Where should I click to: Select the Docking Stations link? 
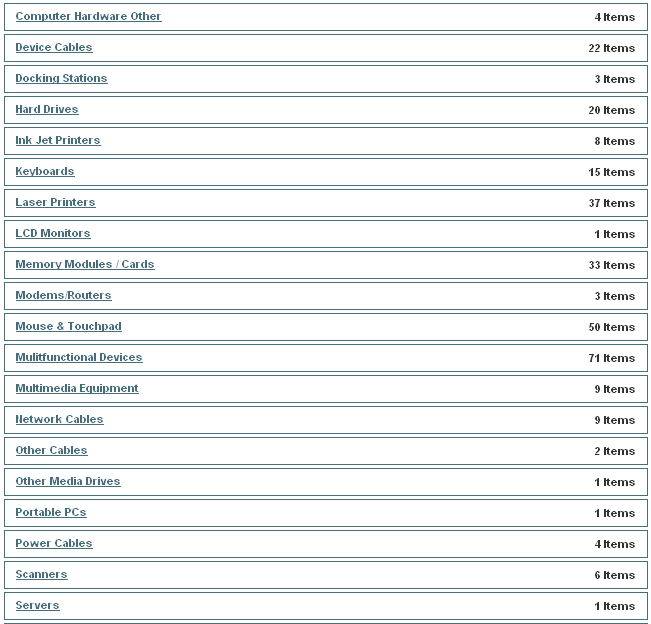[61, 79]
